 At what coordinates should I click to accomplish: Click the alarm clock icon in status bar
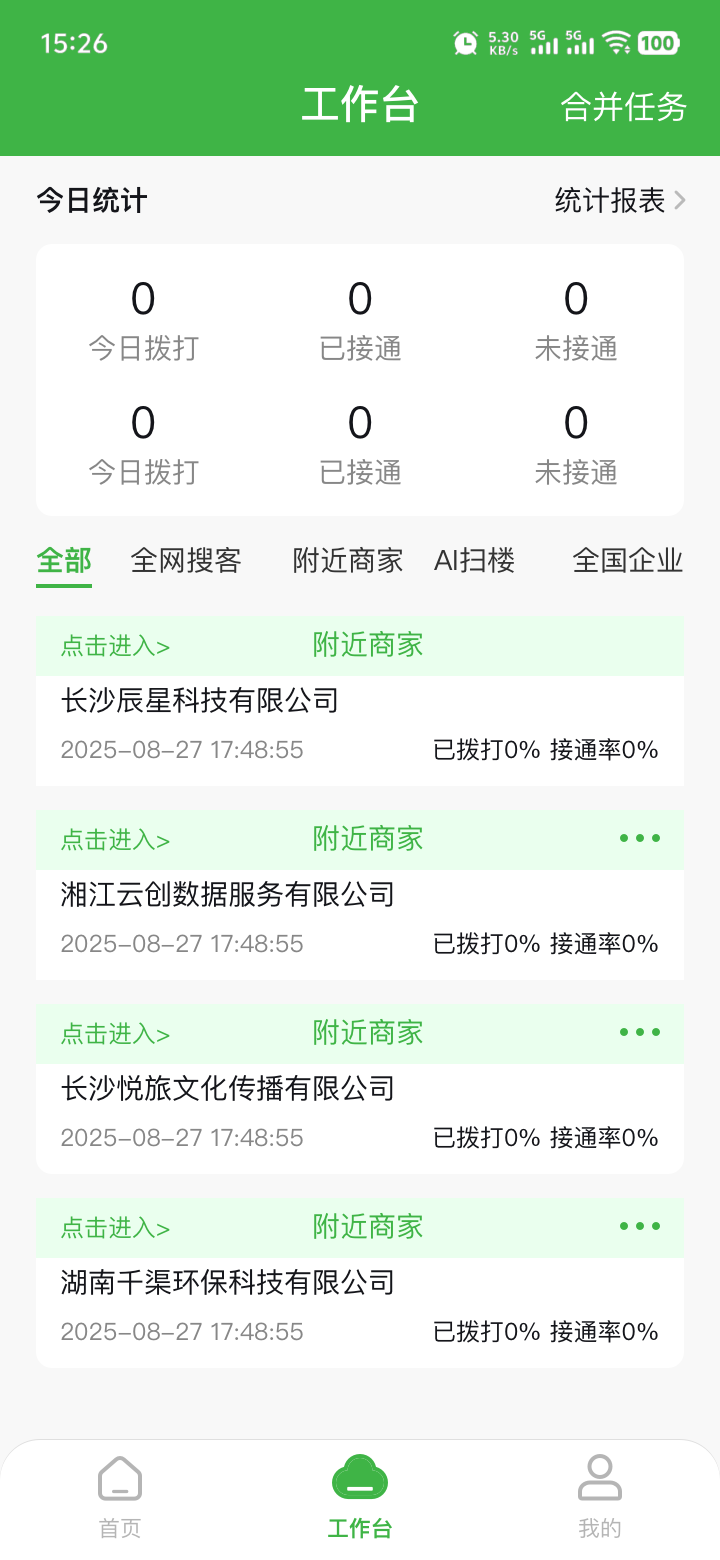click(464, 43)
